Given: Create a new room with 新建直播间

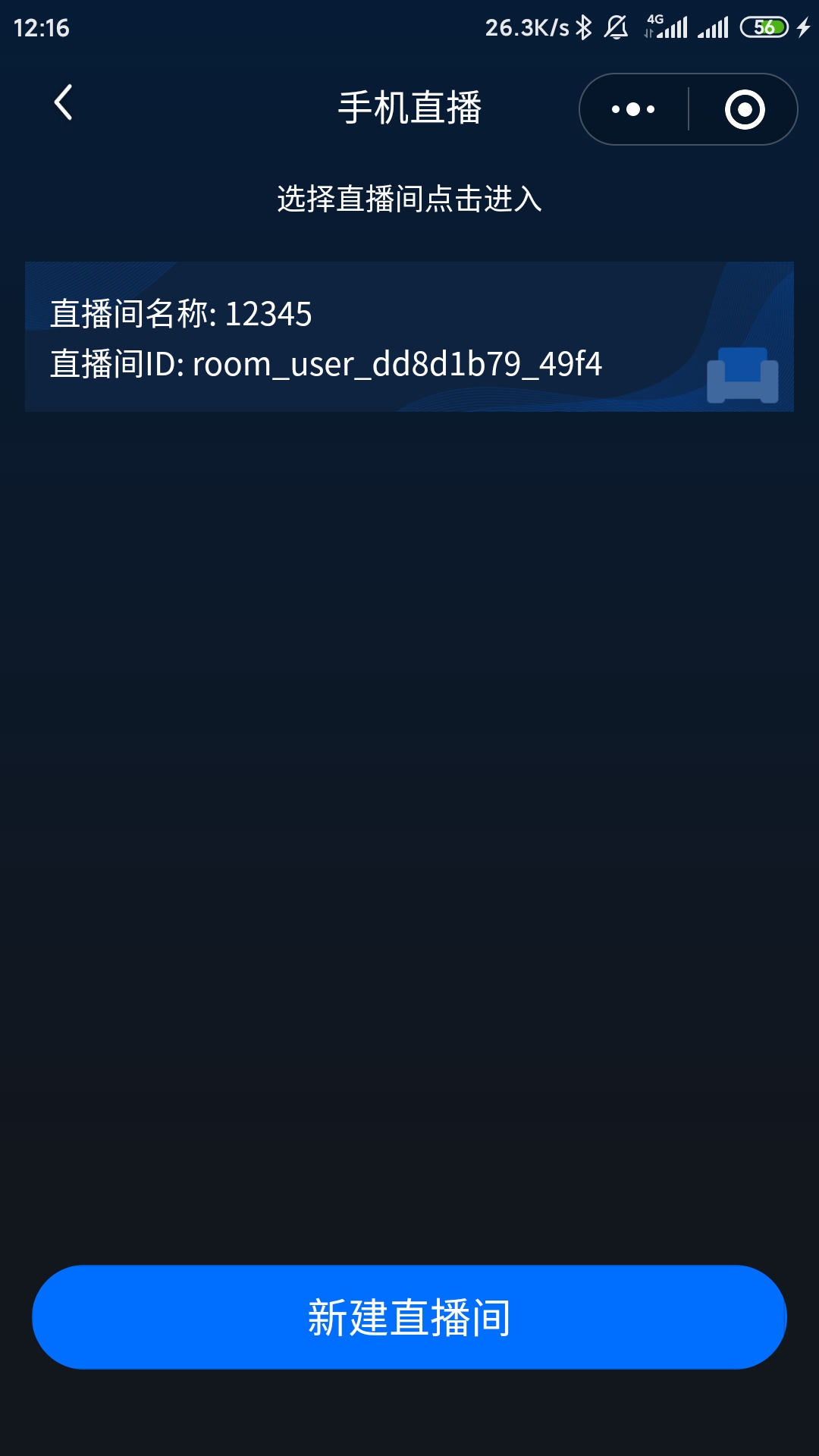Looking at the screenshot, I should 409,1316.
